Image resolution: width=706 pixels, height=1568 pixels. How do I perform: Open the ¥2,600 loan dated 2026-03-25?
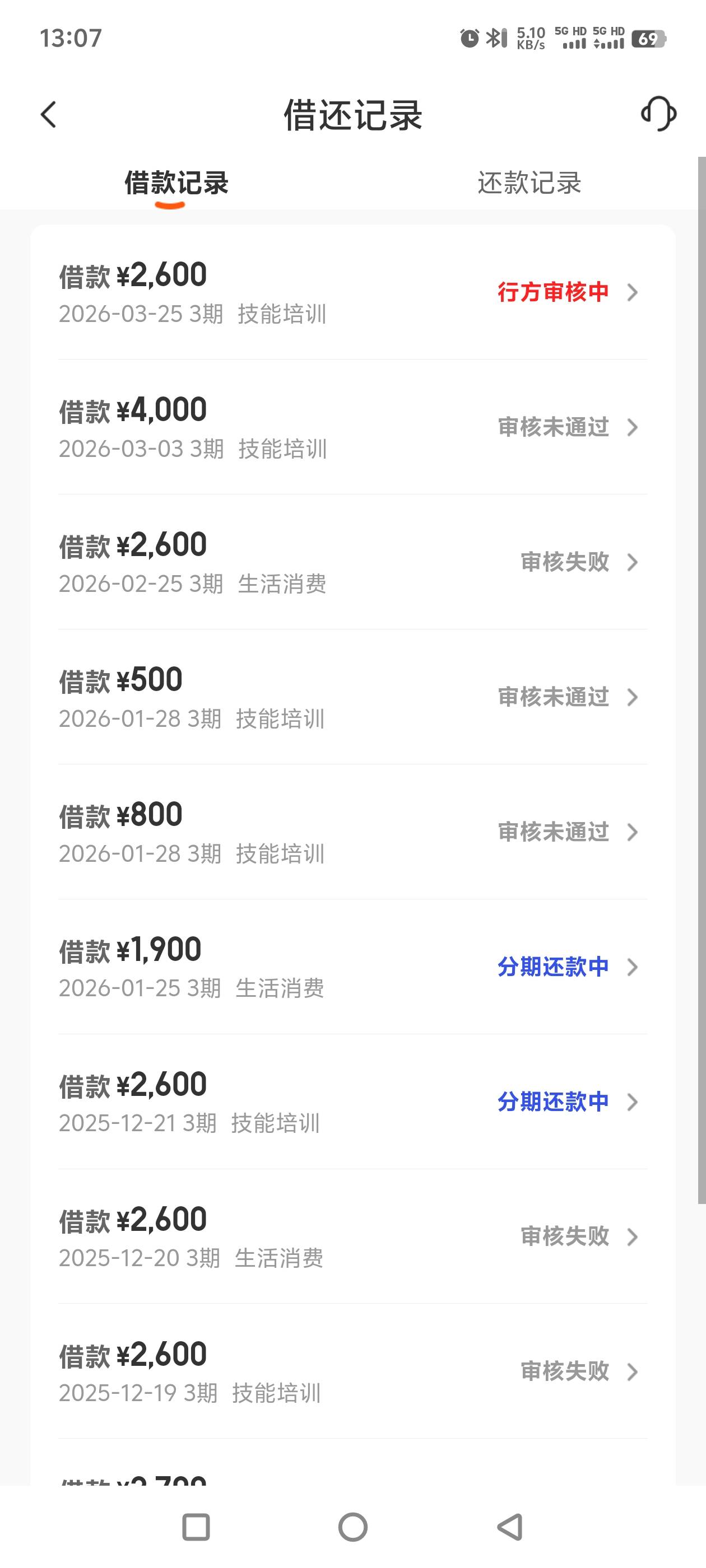[352, 293]
